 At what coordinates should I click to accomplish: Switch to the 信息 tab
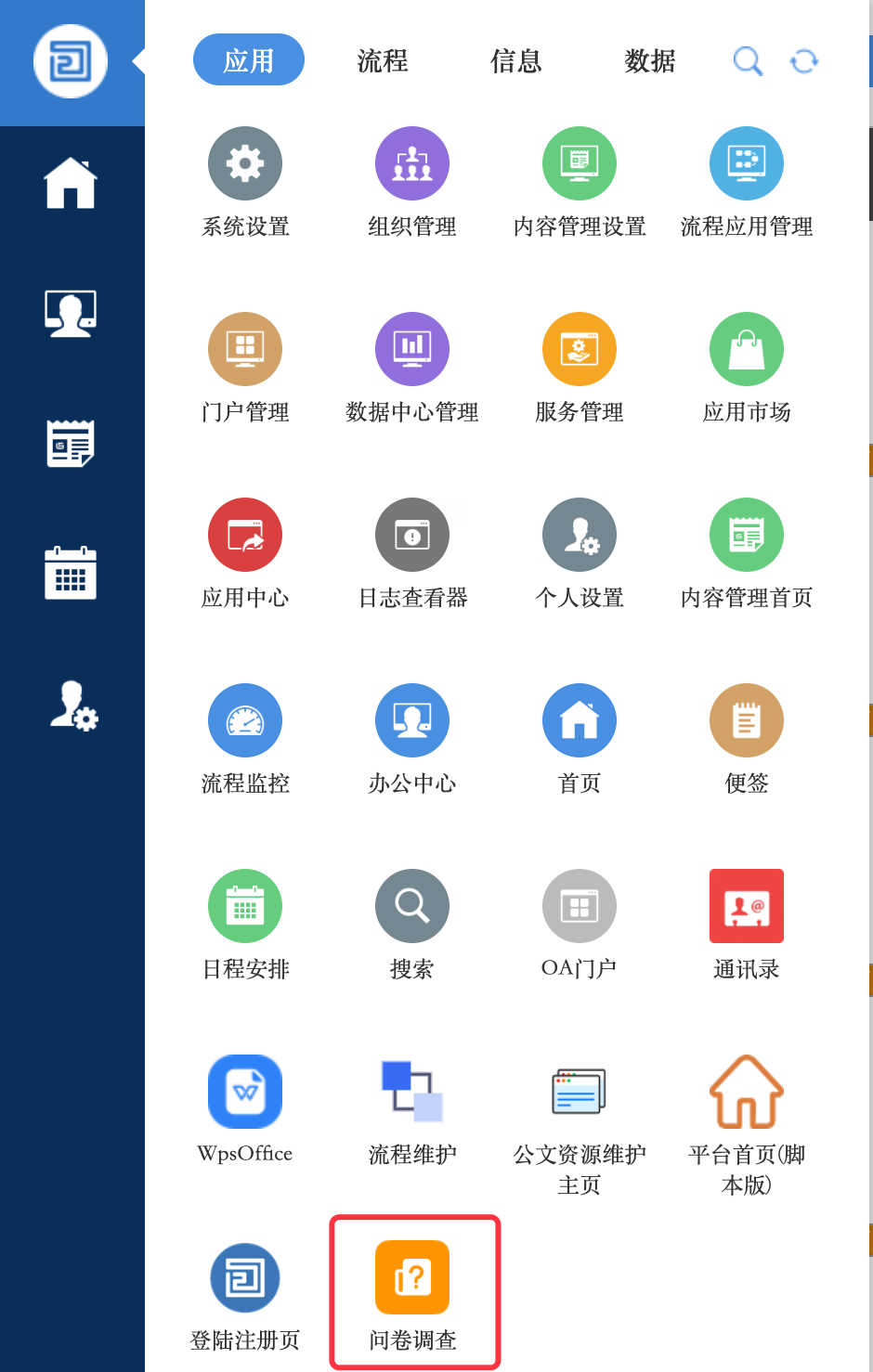point(516,61)
